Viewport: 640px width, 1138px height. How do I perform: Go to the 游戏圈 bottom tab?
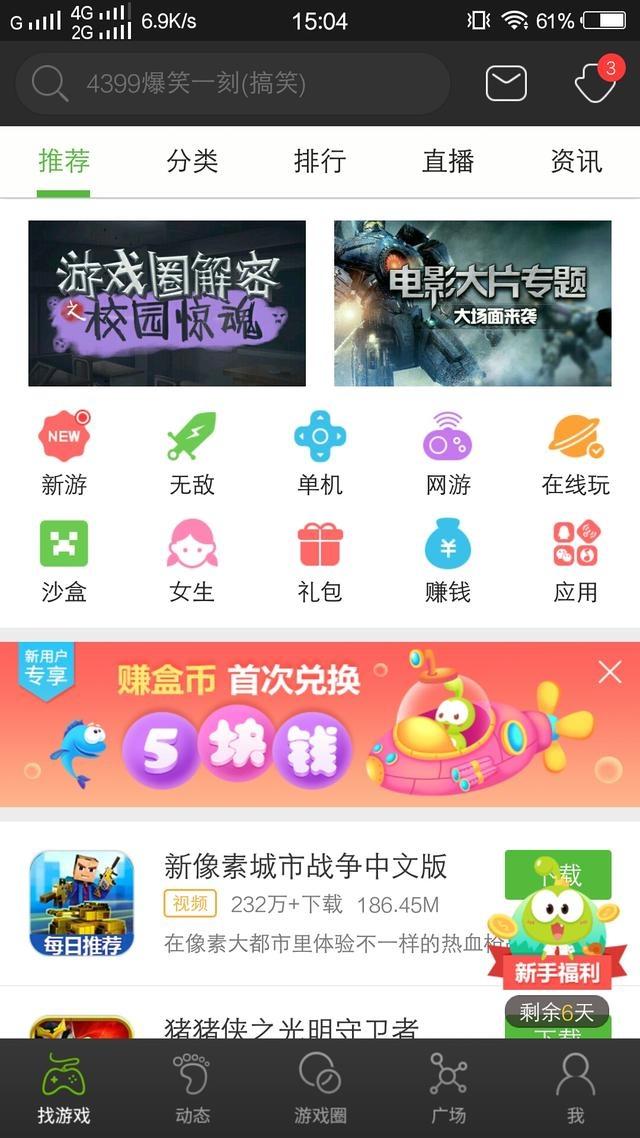click(320, 1088)
